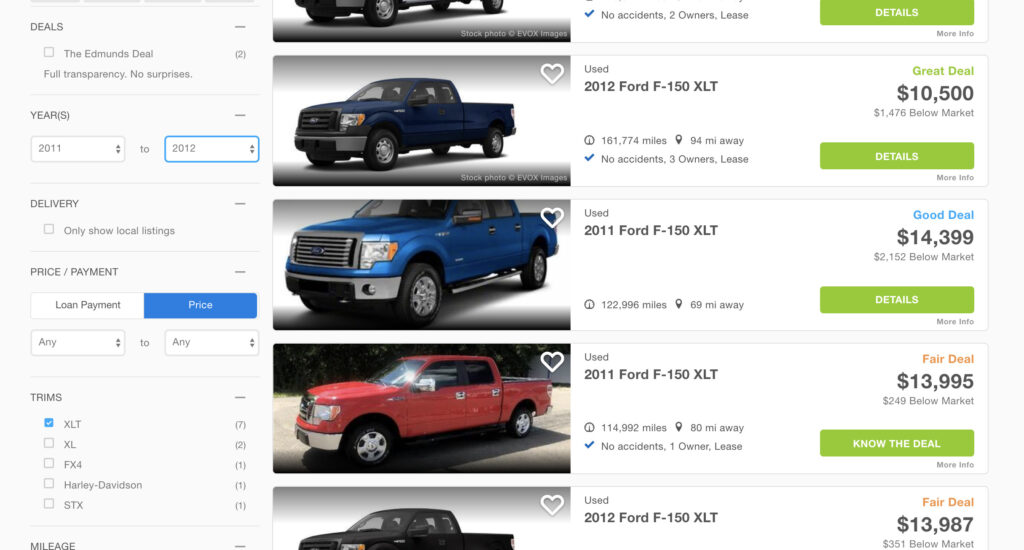Screen dimensions: 1024x550
Task: Tap the heart on the $13,995 red truck
Action: tap(552, 362)
